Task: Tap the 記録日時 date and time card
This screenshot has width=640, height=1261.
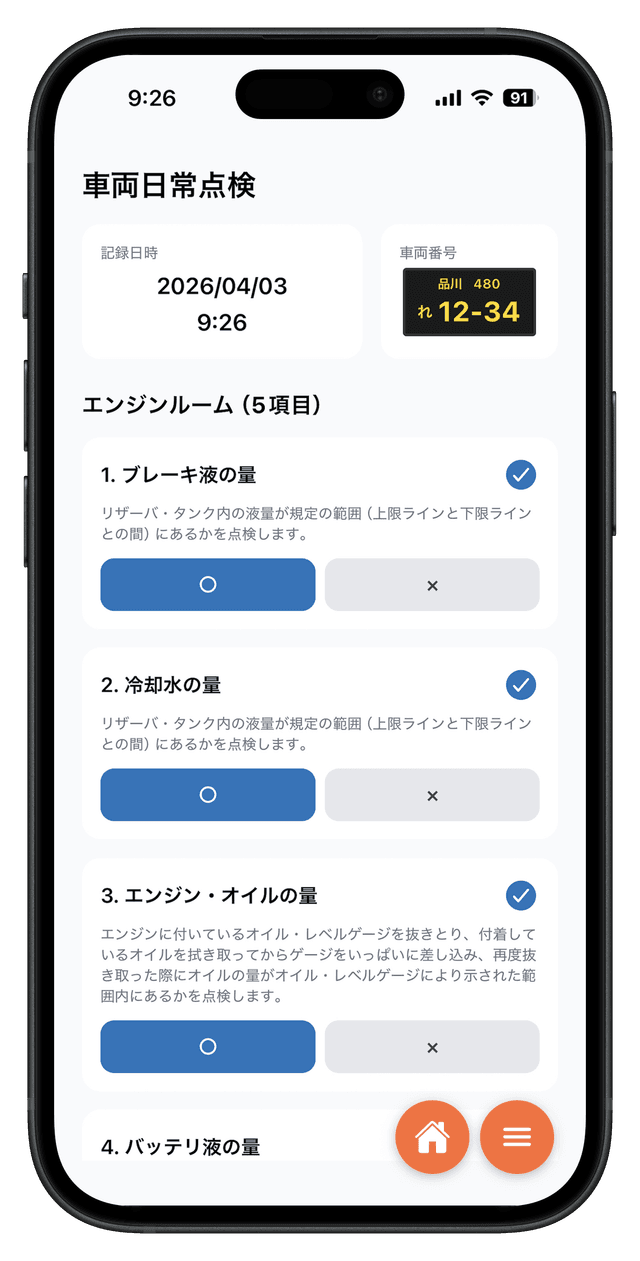Action: [x=222, y=291]
